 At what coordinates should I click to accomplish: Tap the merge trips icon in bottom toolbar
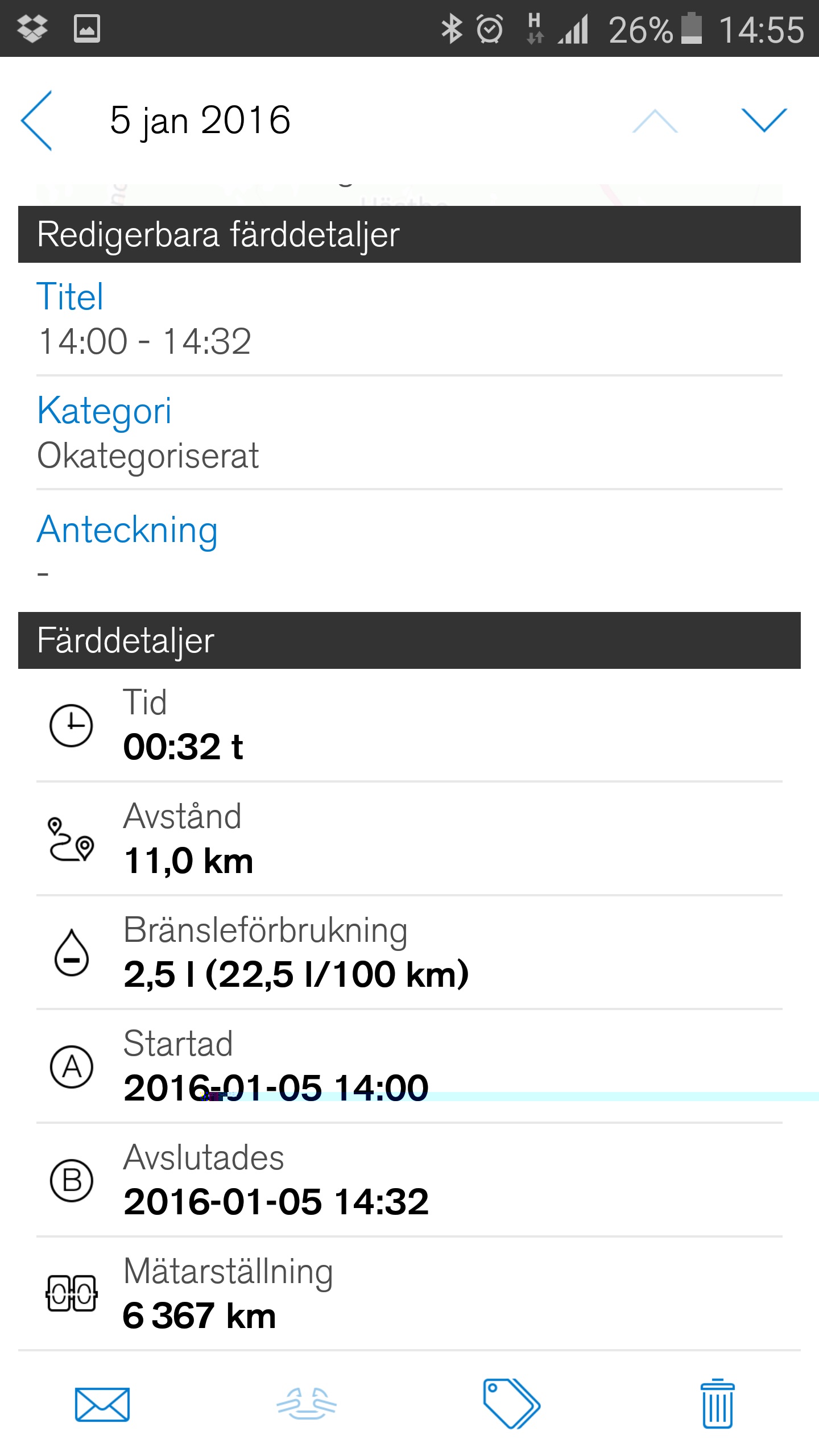(x=307, y=1404)
